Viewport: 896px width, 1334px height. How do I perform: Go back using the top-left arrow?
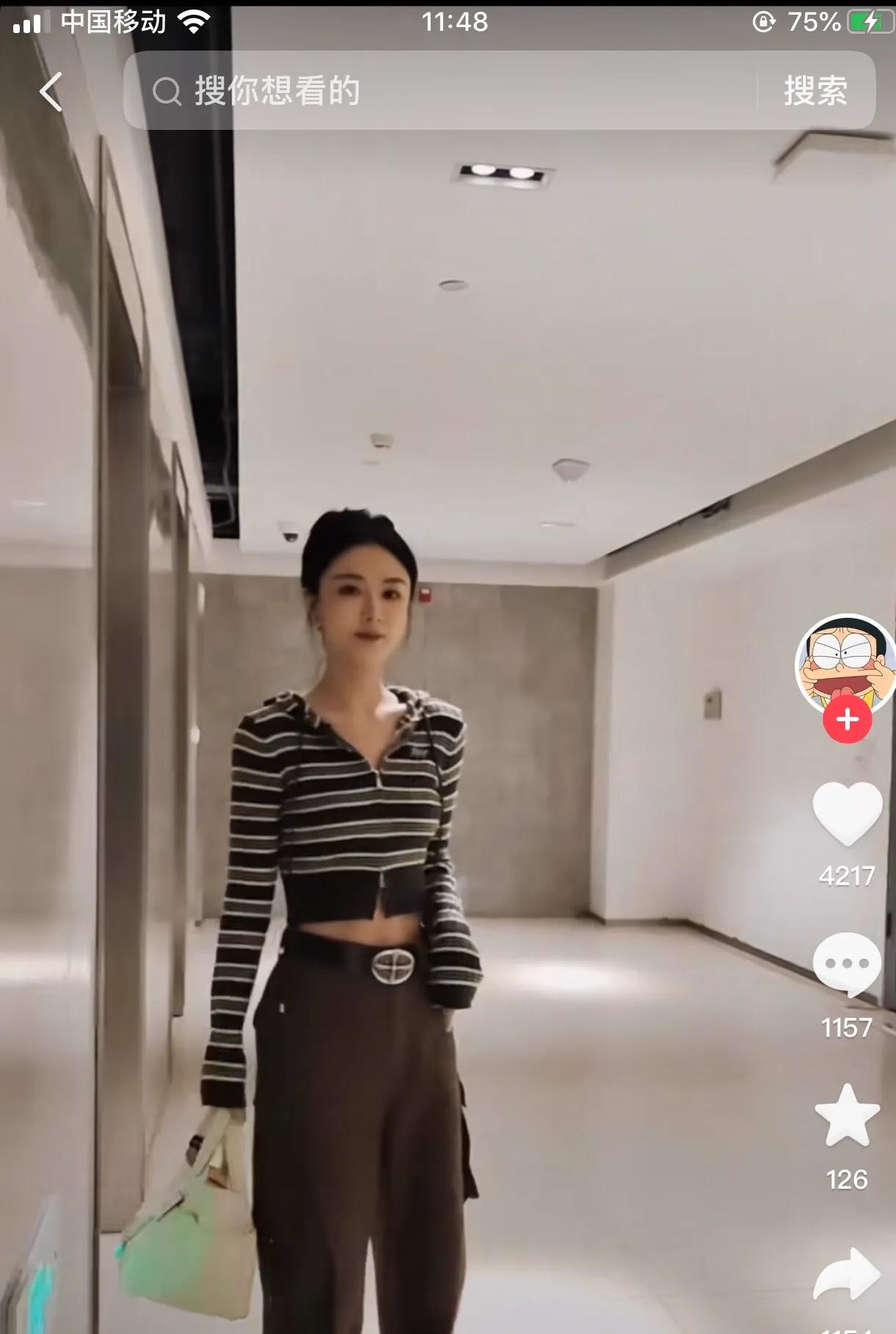[51, 92]
